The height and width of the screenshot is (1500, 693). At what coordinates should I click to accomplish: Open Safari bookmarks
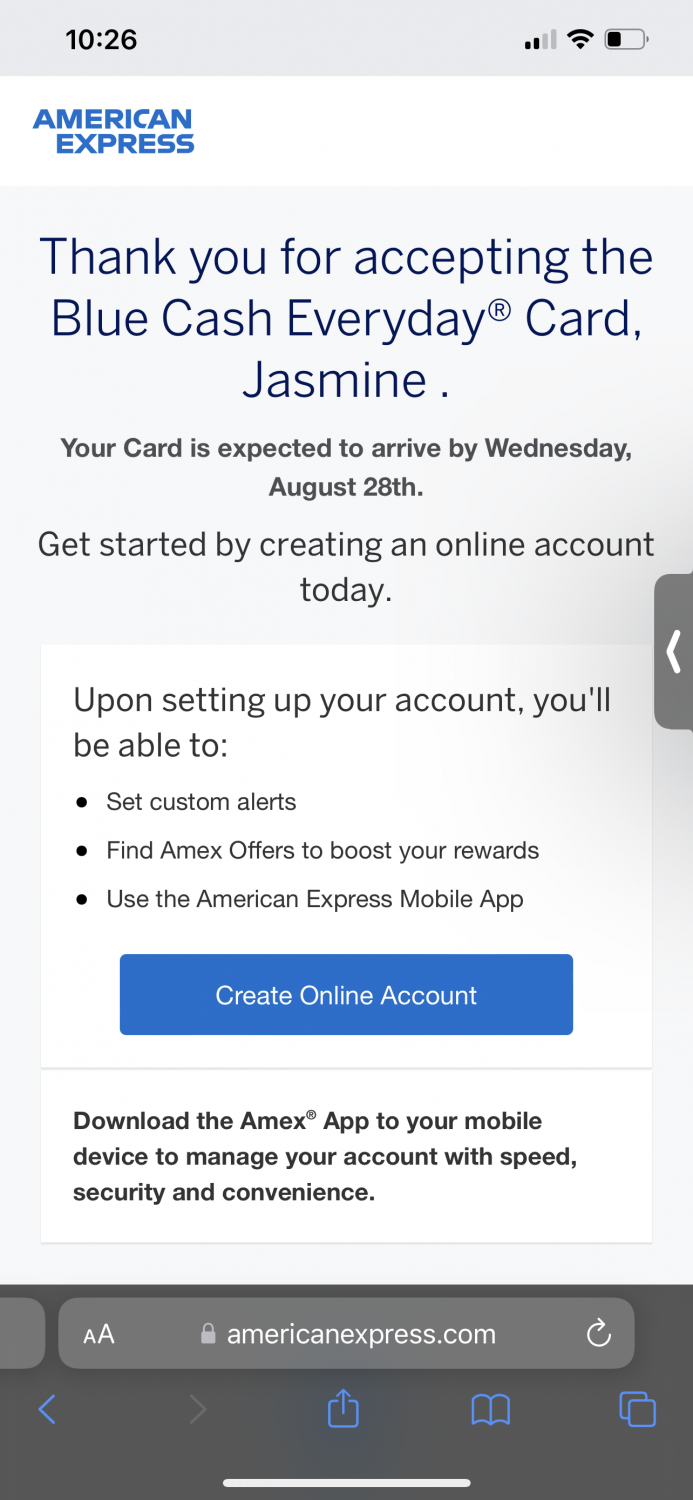pos(490,1410)
